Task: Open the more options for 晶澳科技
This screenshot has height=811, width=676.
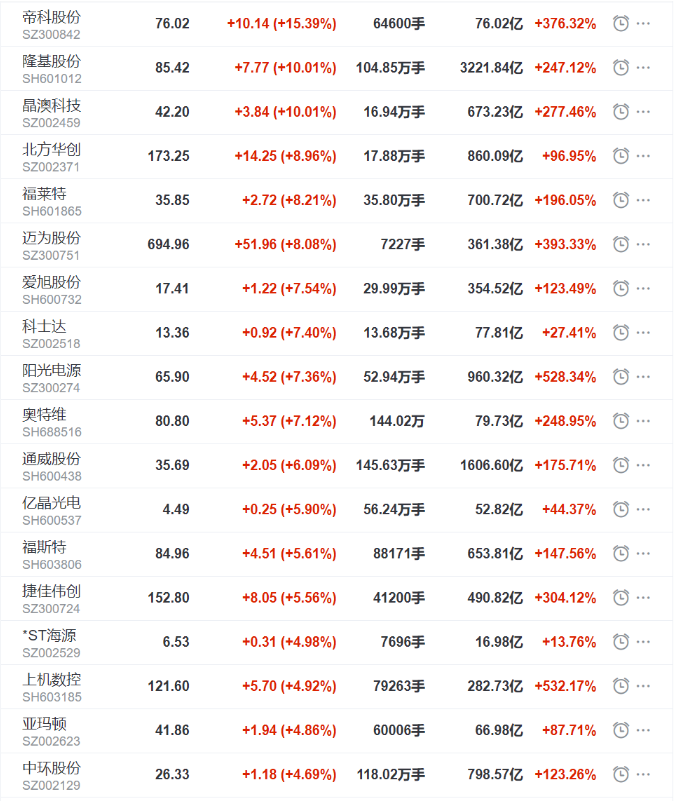Action: pos(643,111)
